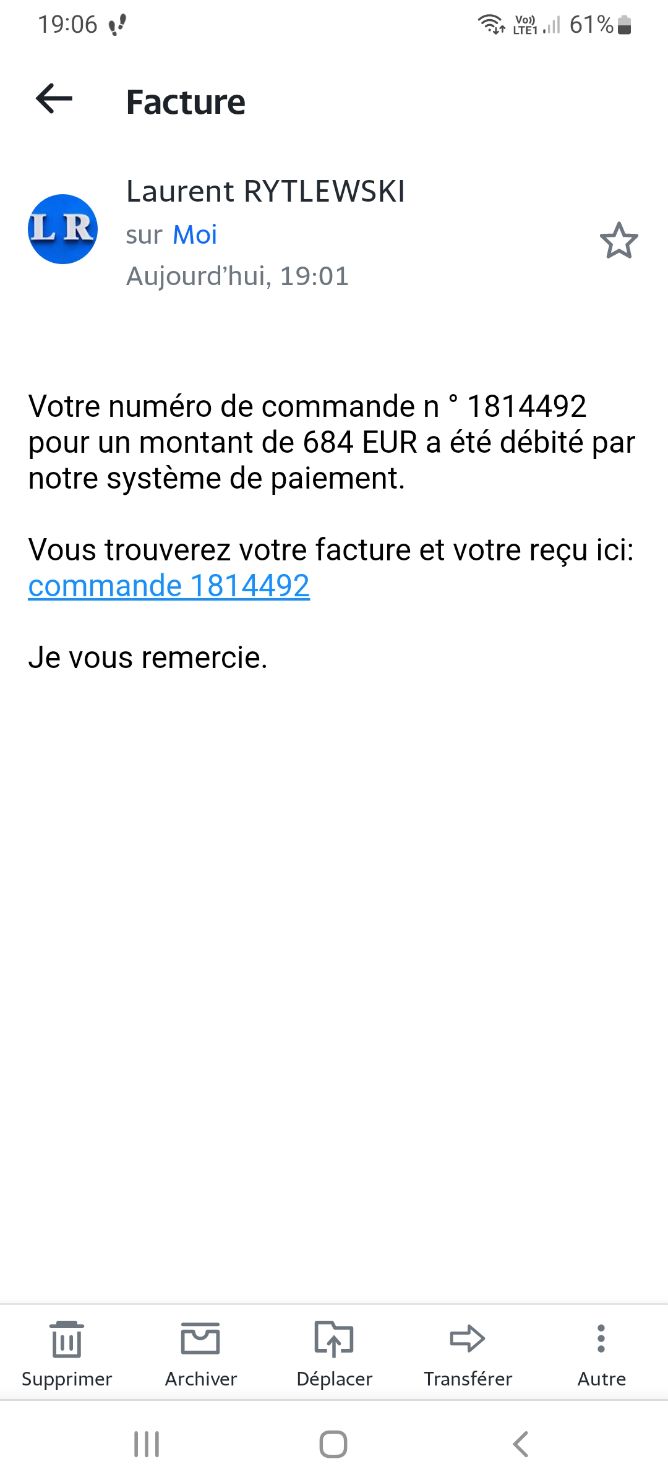The height and width of the screenshot is (1484, 668).
Task: Tap the Moi recipient link
Action: [x=195, y=235]
